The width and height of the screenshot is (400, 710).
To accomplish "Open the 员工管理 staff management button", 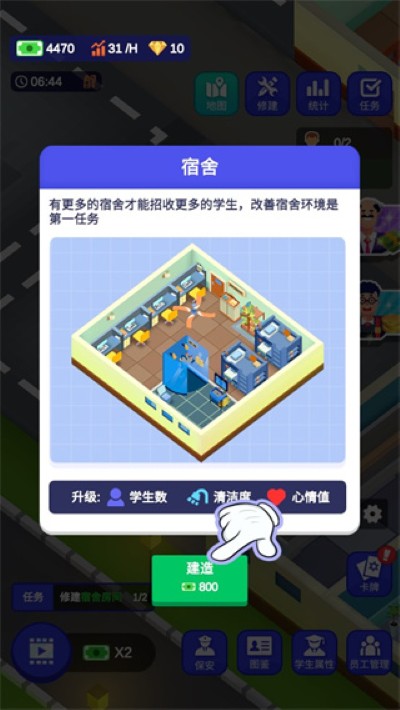I will point(369,652).
